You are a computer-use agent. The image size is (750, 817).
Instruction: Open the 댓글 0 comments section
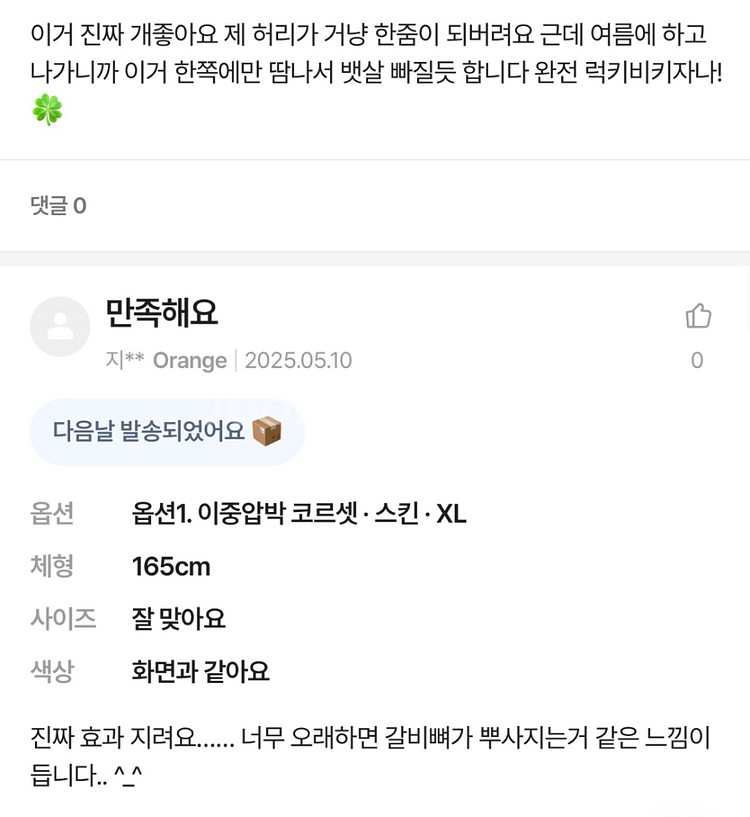[59, 206]
